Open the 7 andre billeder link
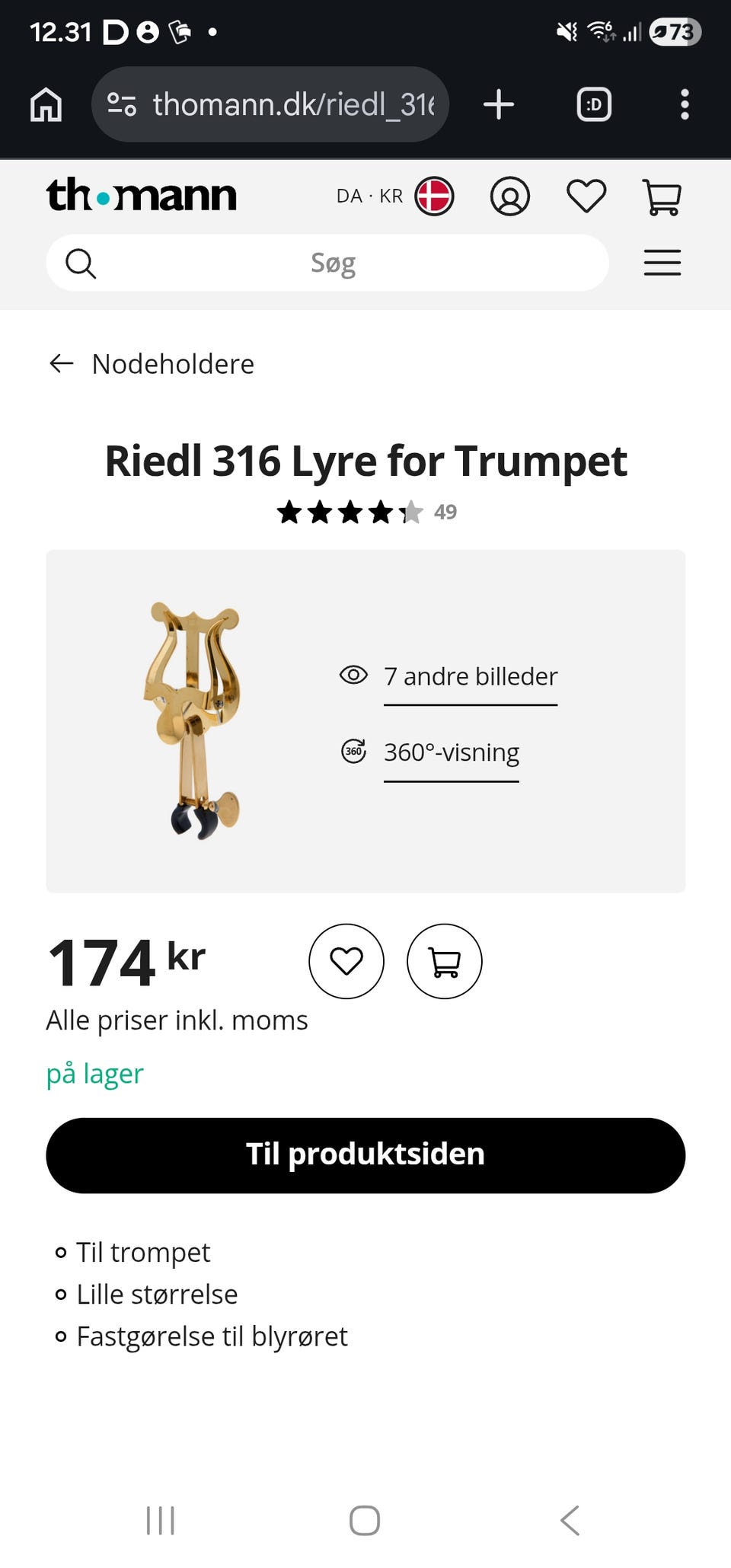The image size is (731, 1568). pos(470,676)
